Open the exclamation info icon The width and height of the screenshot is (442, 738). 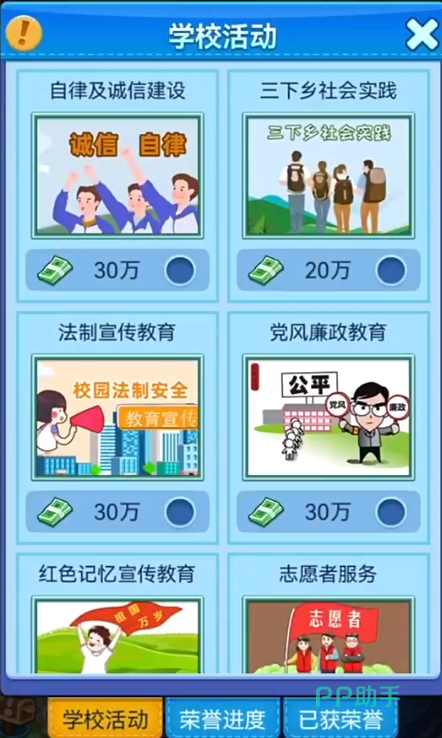[24, 33]
